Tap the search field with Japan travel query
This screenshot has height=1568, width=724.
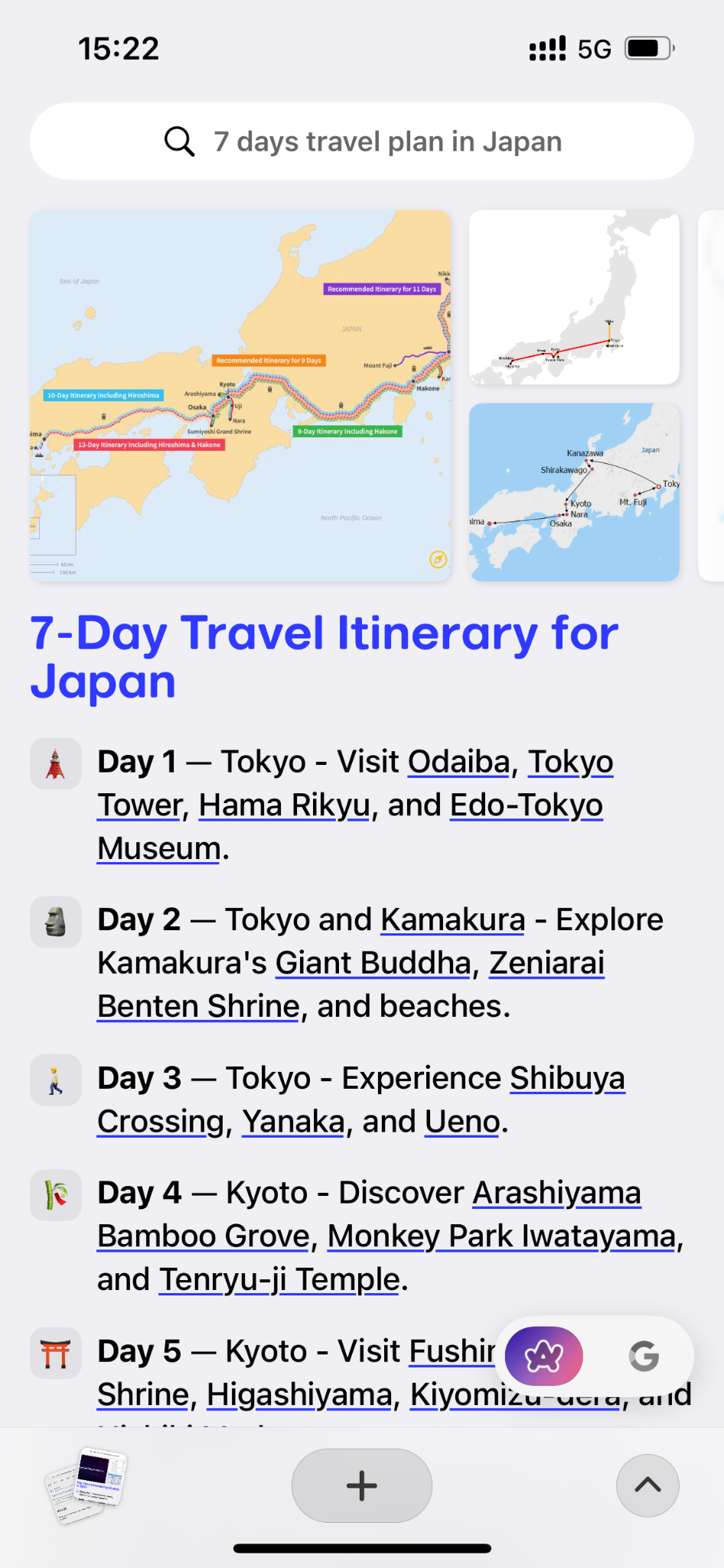(x=362, y=142)
